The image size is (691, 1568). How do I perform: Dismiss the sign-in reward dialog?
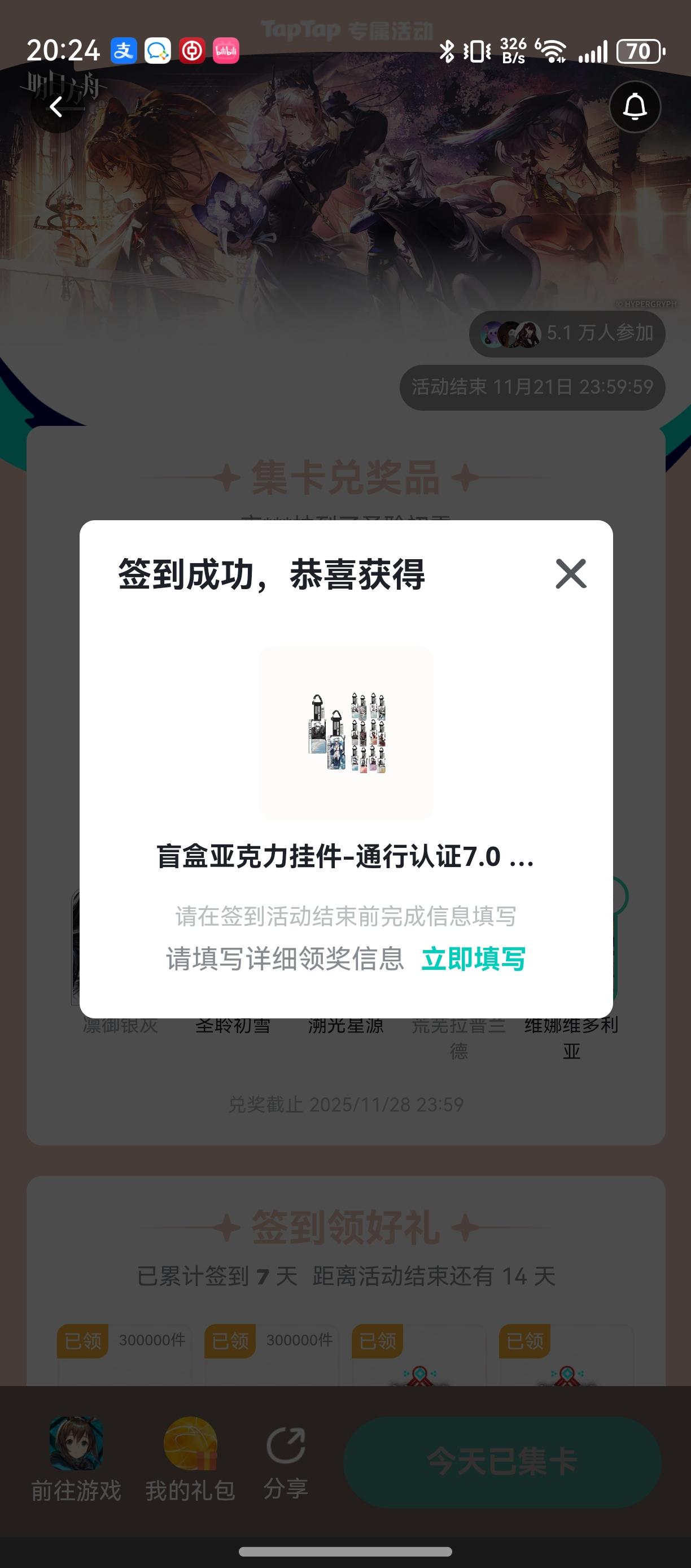coord(571,574)
